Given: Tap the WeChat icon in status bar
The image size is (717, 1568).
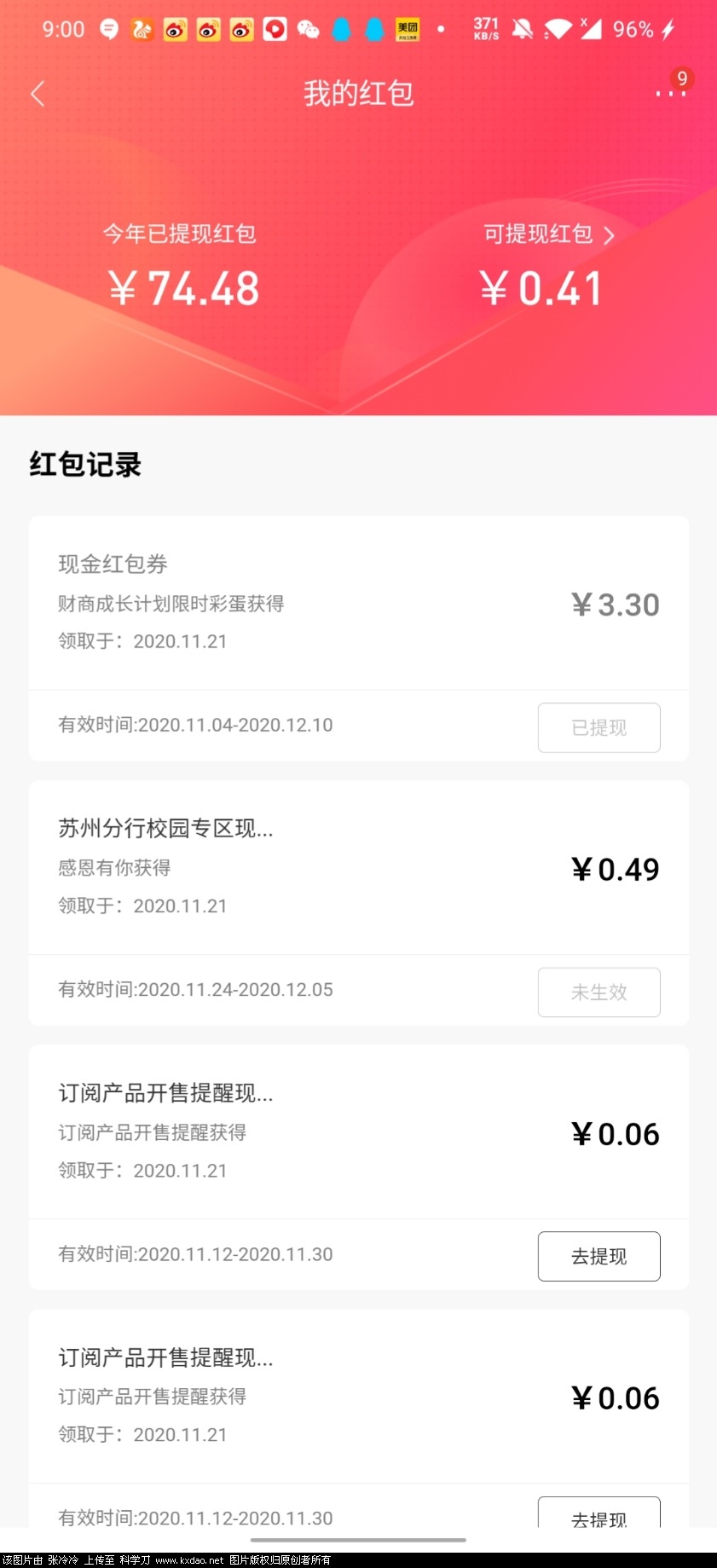Looking at the screenshot, I should [x=308, y=29].
